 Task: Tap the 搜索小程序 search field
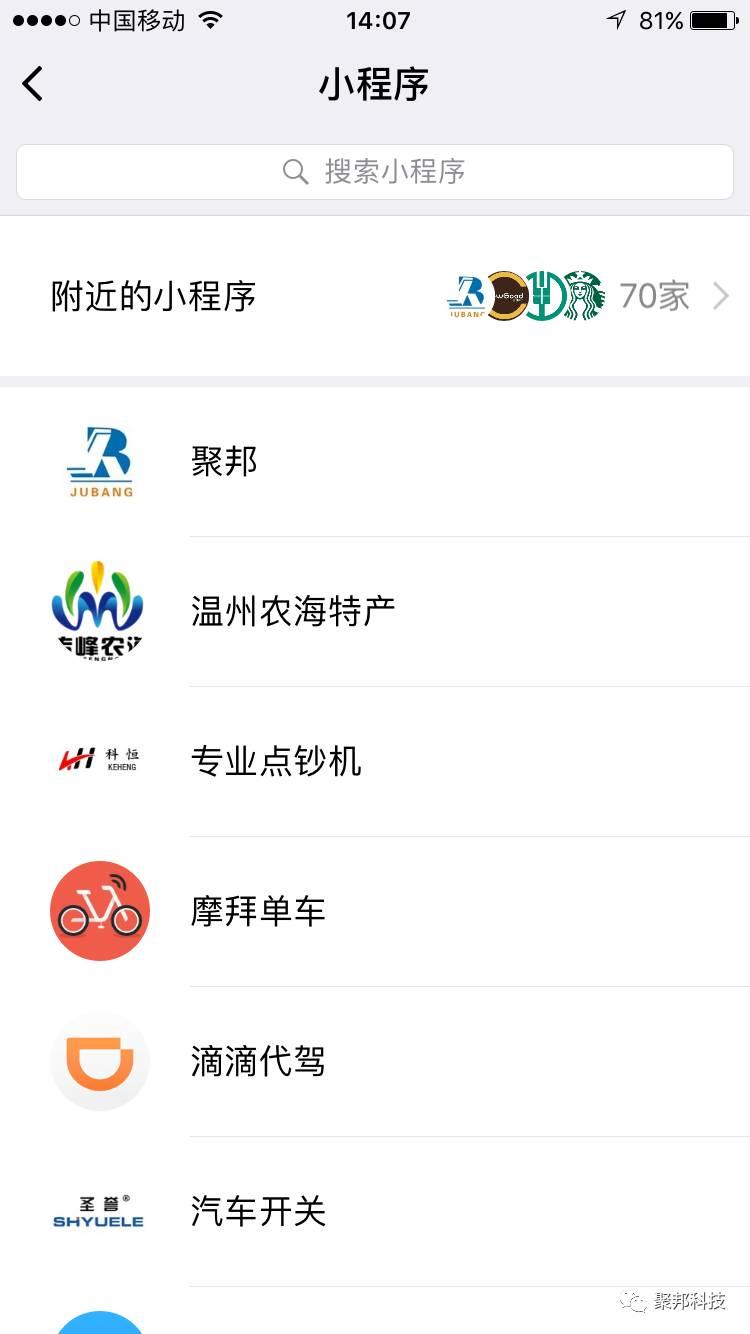coord(374,172)
